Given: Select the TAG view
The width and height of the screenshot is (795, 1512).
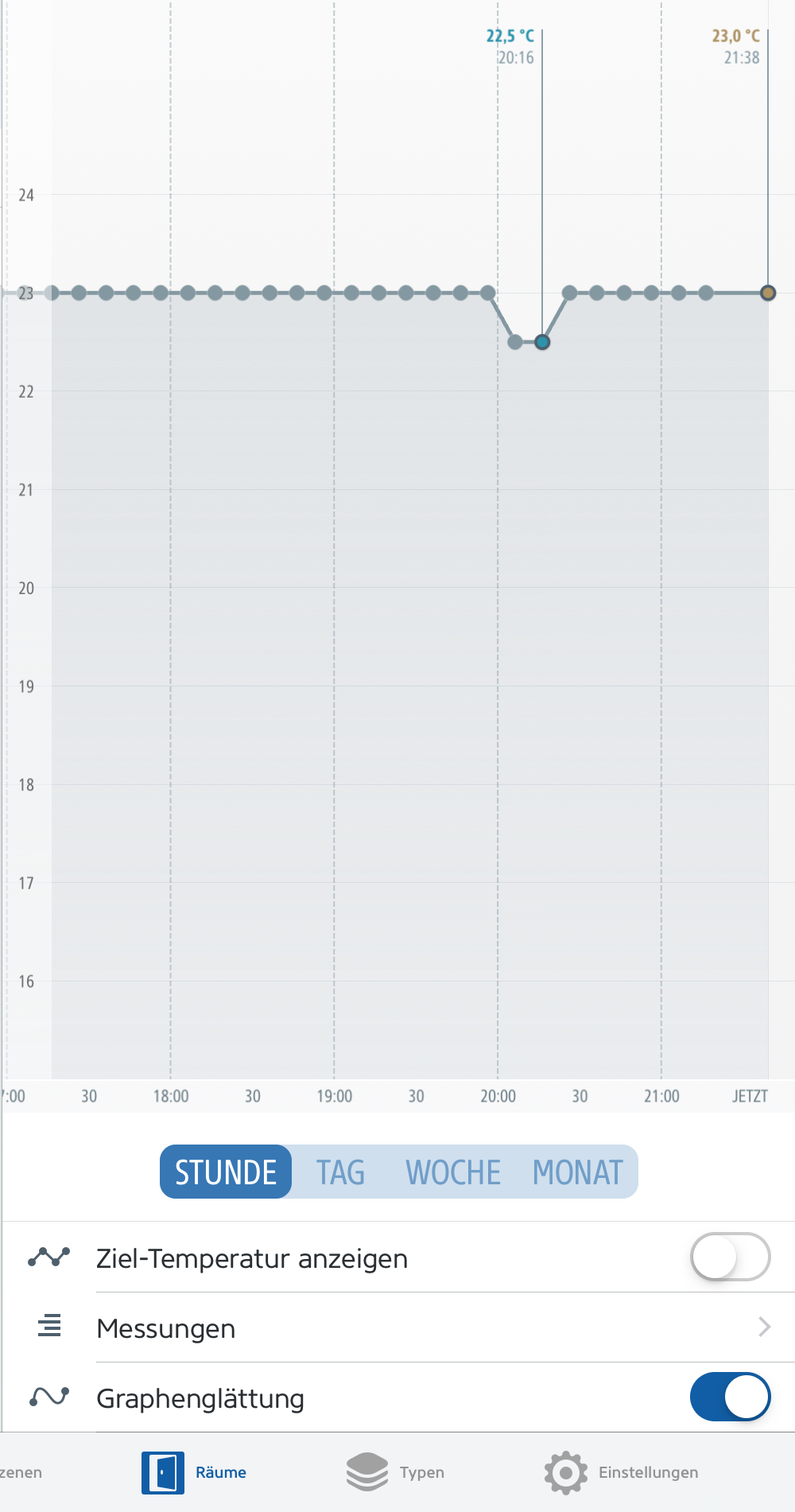Looking at the screenshot, I should click(340, 1172).
